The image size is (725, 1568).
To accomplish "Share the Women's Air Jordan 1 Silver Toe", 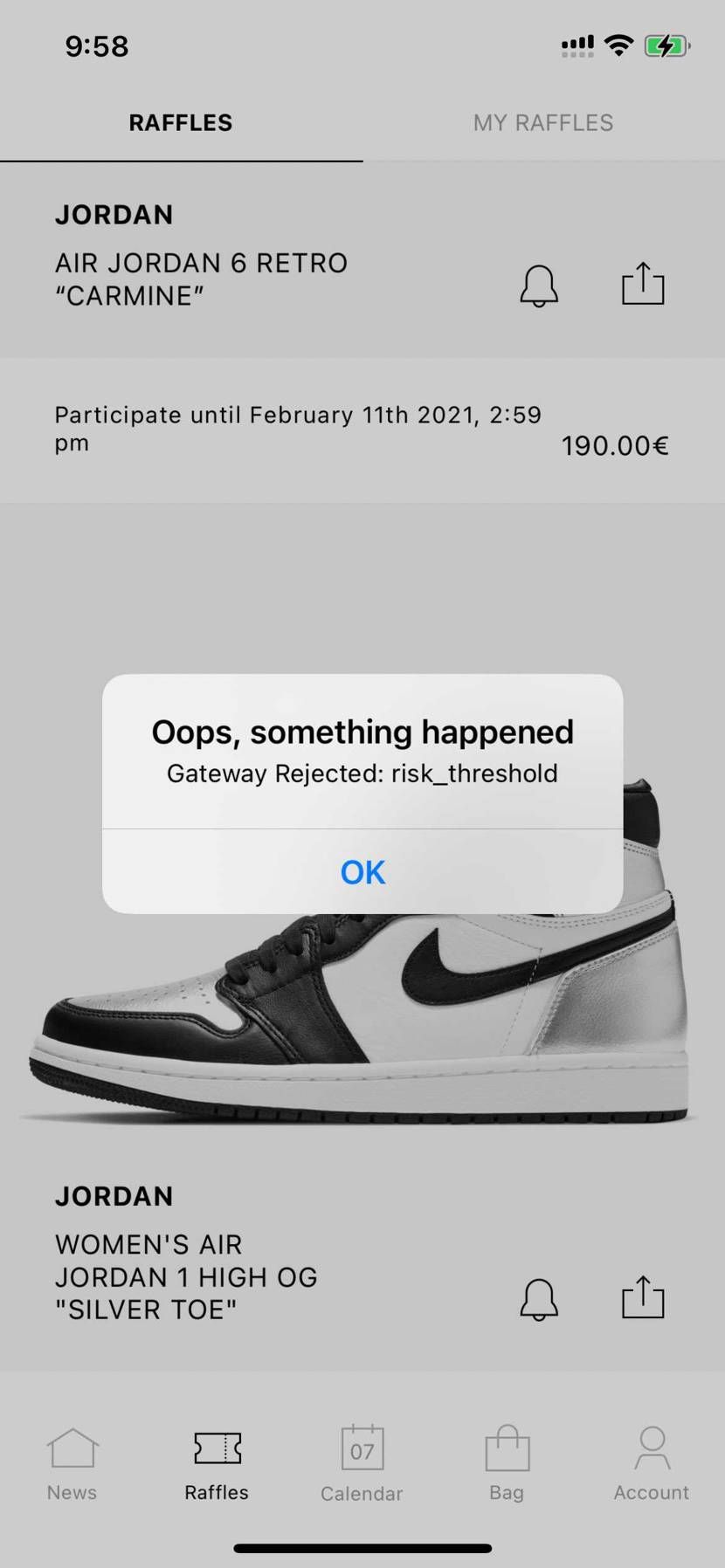I will coord(643,1297).
